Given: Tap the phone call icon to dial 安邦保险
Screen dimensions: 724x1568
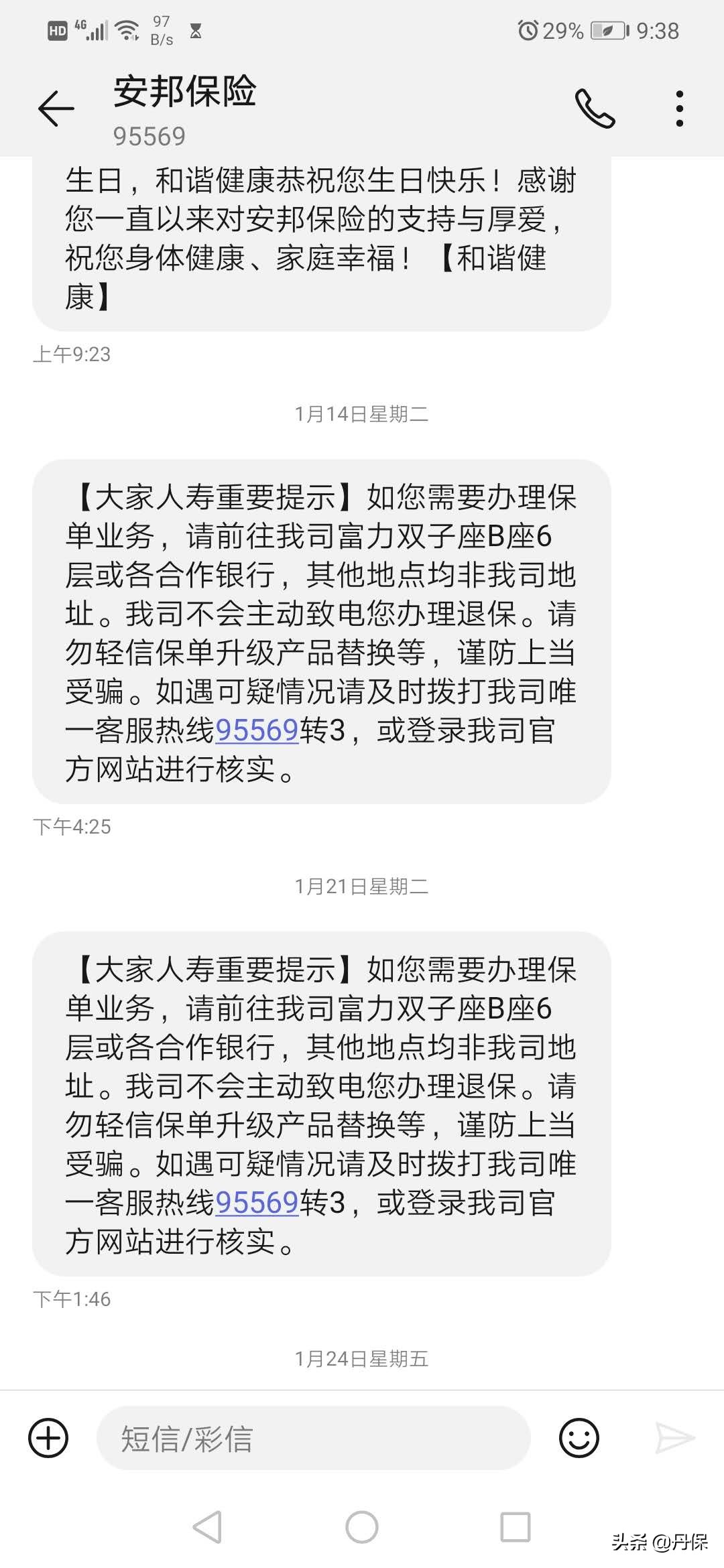Looking at the screenshot, I should pyautogui.click(x=595, y=107).
